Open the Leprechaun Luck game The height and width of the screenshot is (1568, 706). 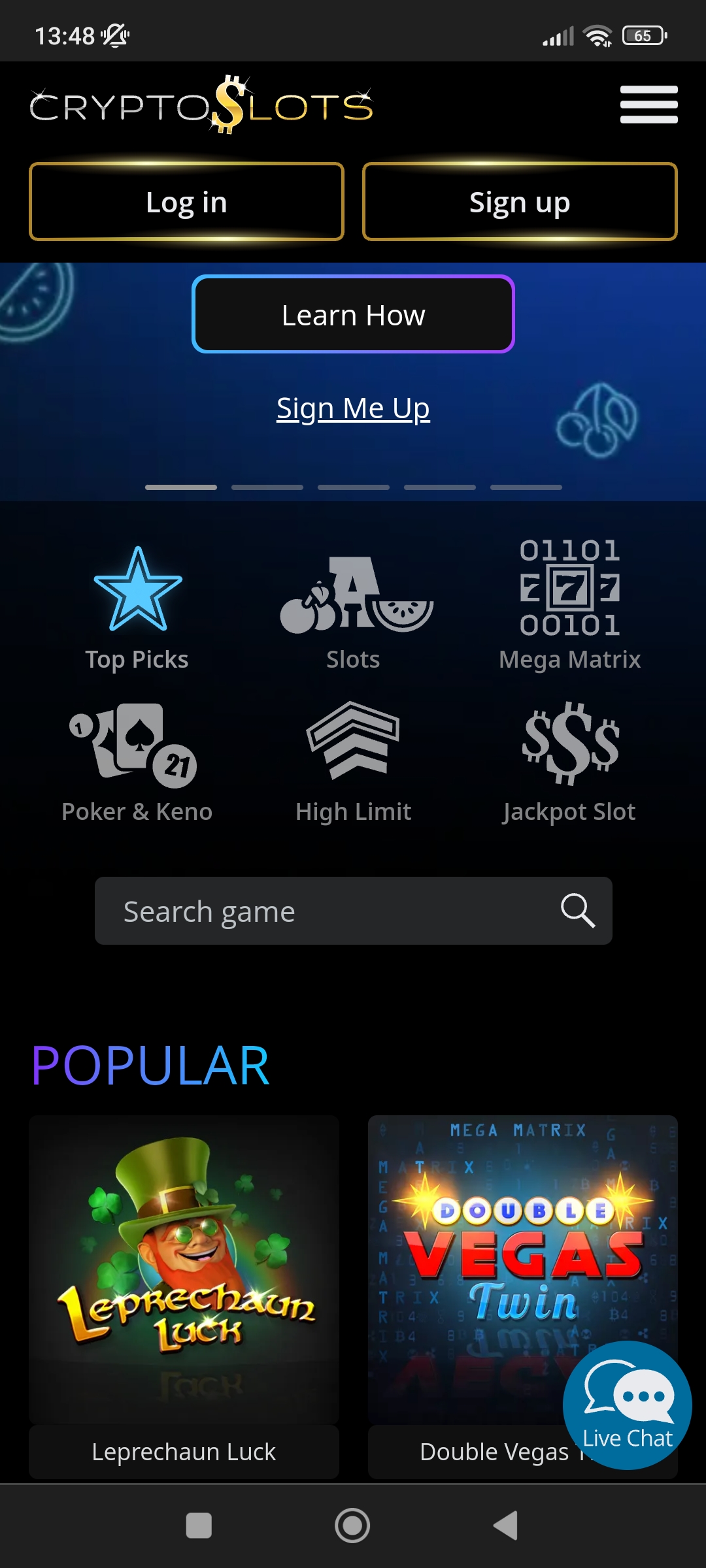(184, 1296)
